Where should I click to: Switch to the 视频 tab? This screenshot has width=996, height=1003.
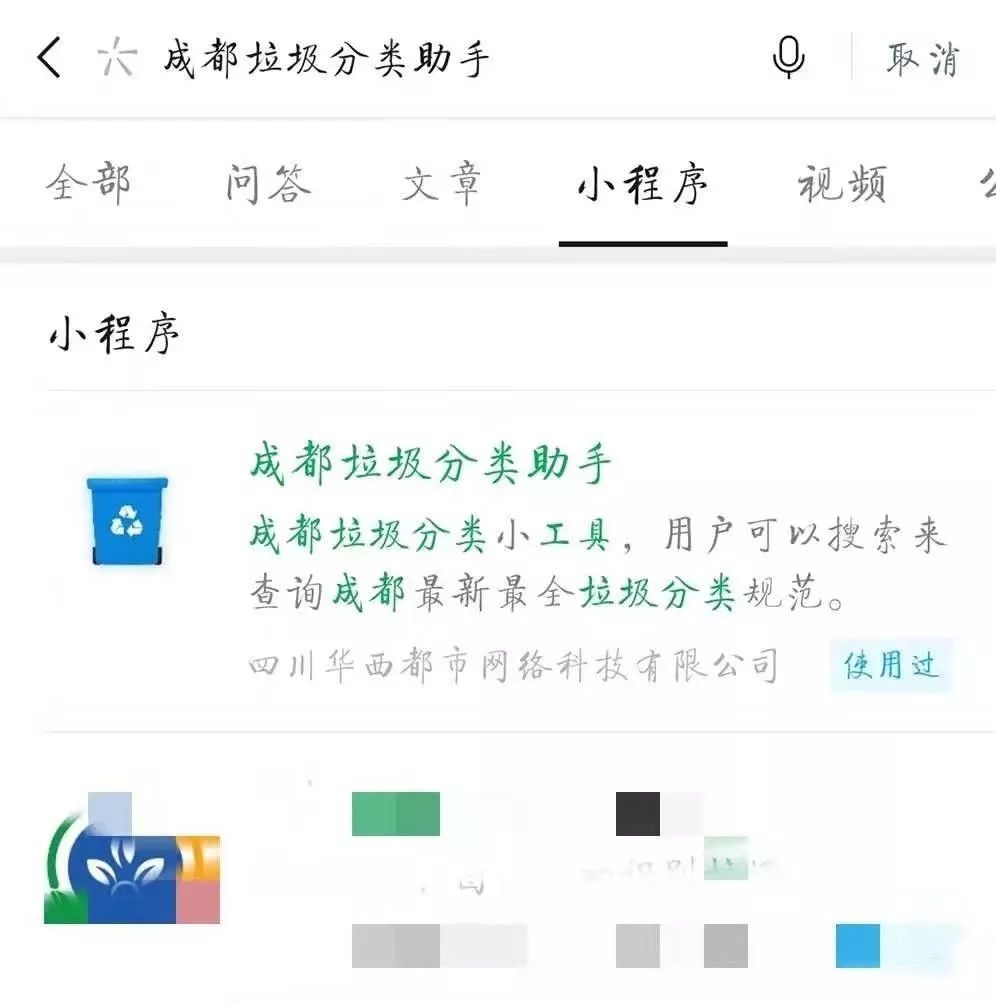point(841,184)
